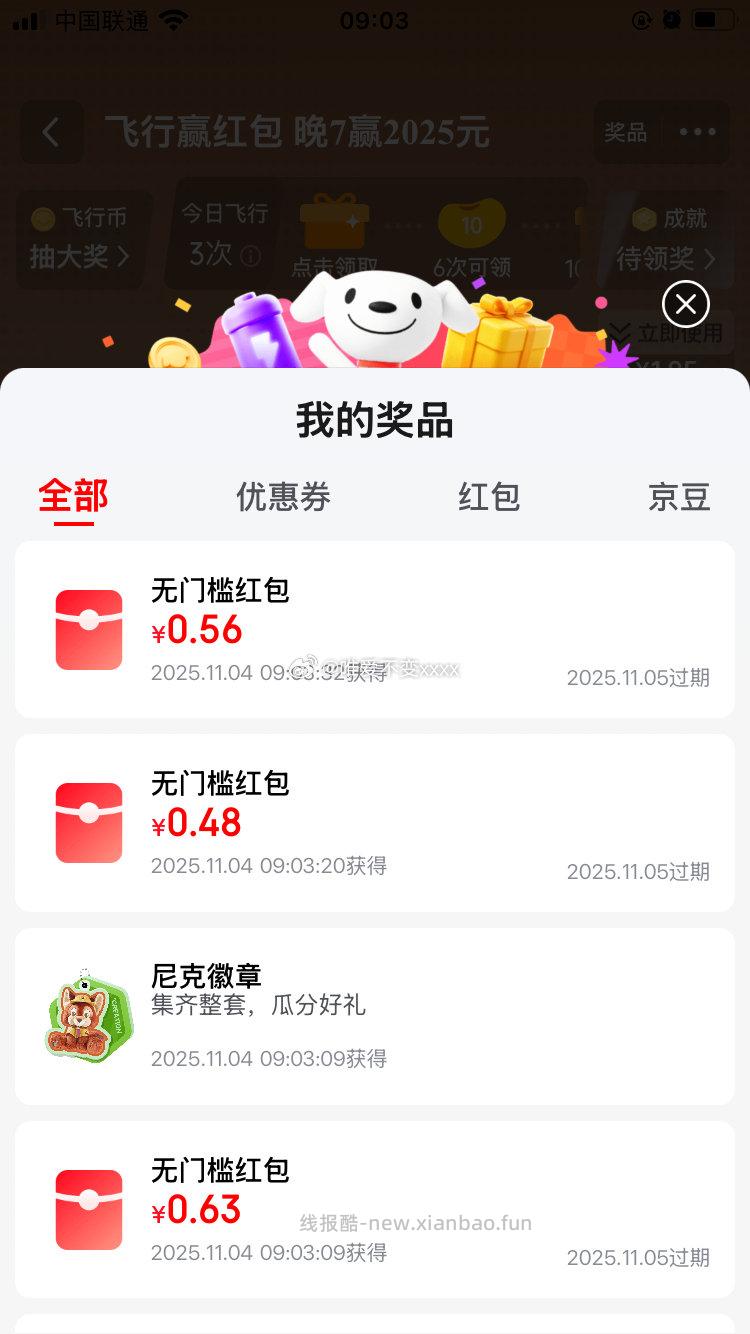Switch to the 红包 tab

point(487,497)
